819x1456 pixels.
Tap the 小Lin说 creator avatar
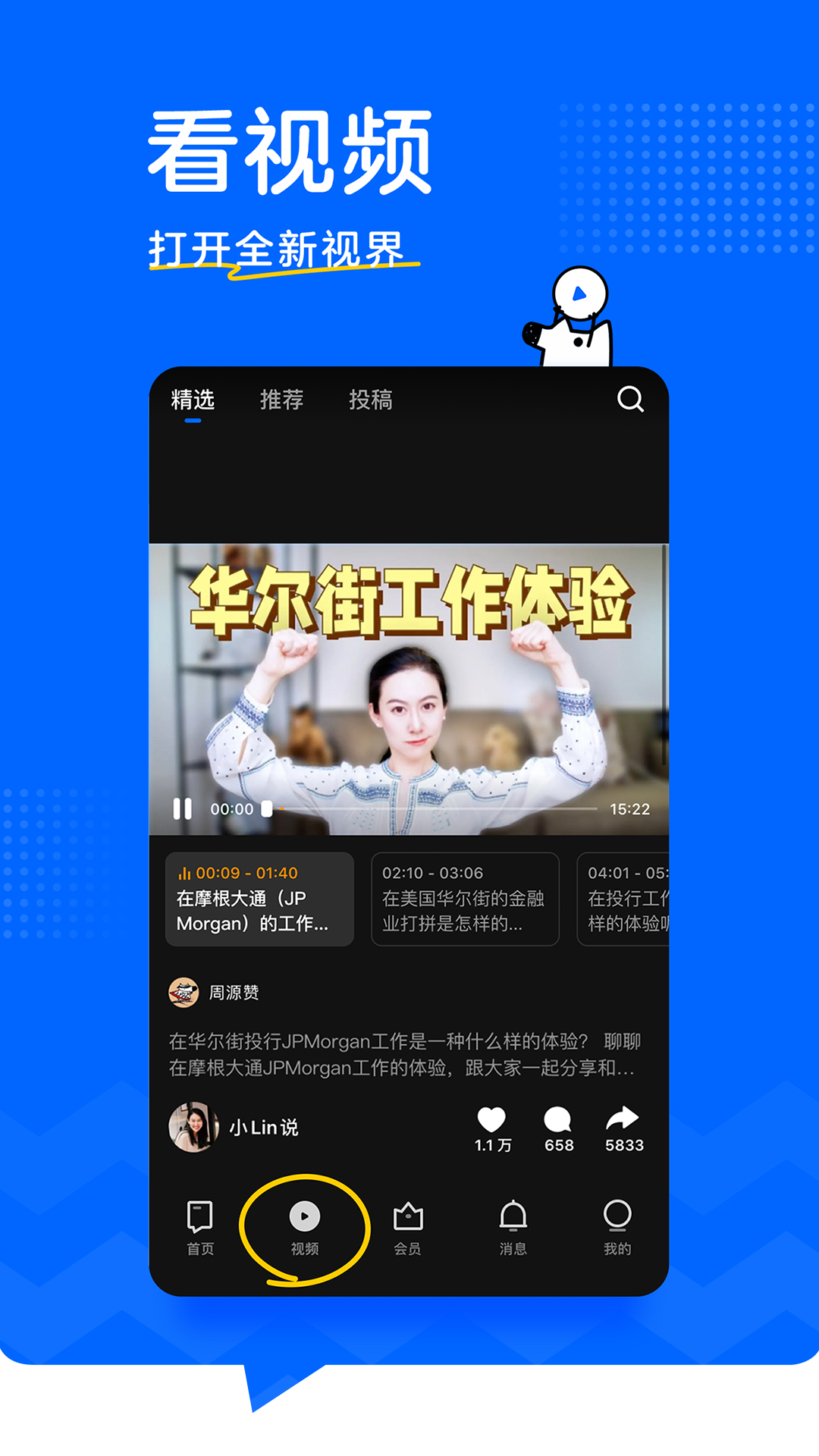point(196,1128)
